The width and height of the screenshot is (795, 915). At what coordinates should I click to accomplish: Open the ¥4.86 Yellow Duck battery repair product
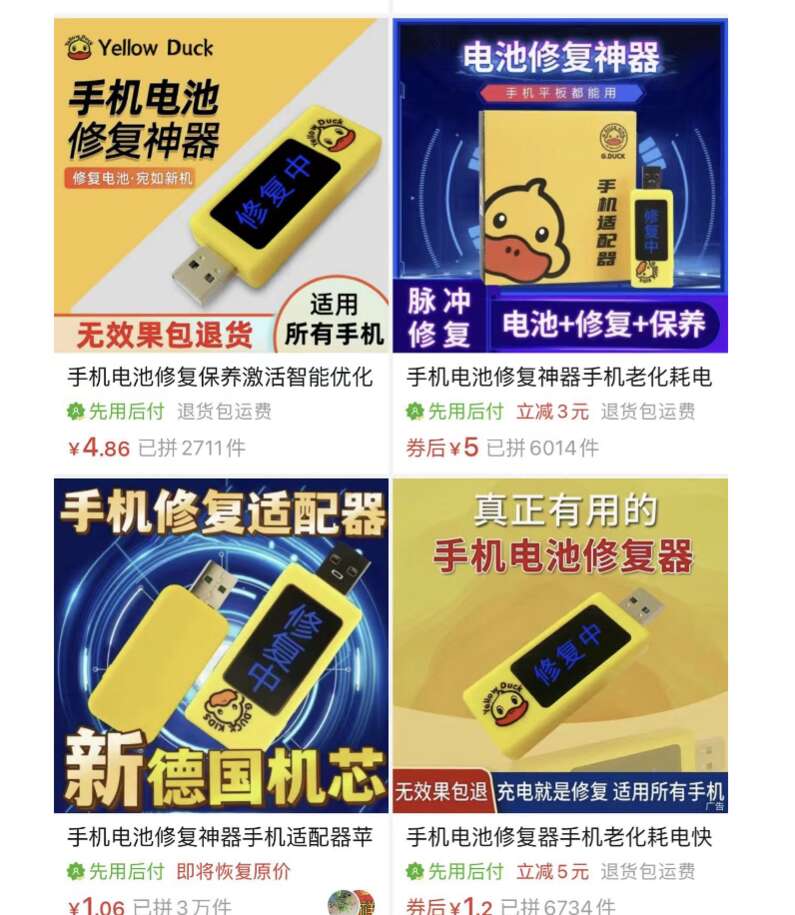pos(221,186)
